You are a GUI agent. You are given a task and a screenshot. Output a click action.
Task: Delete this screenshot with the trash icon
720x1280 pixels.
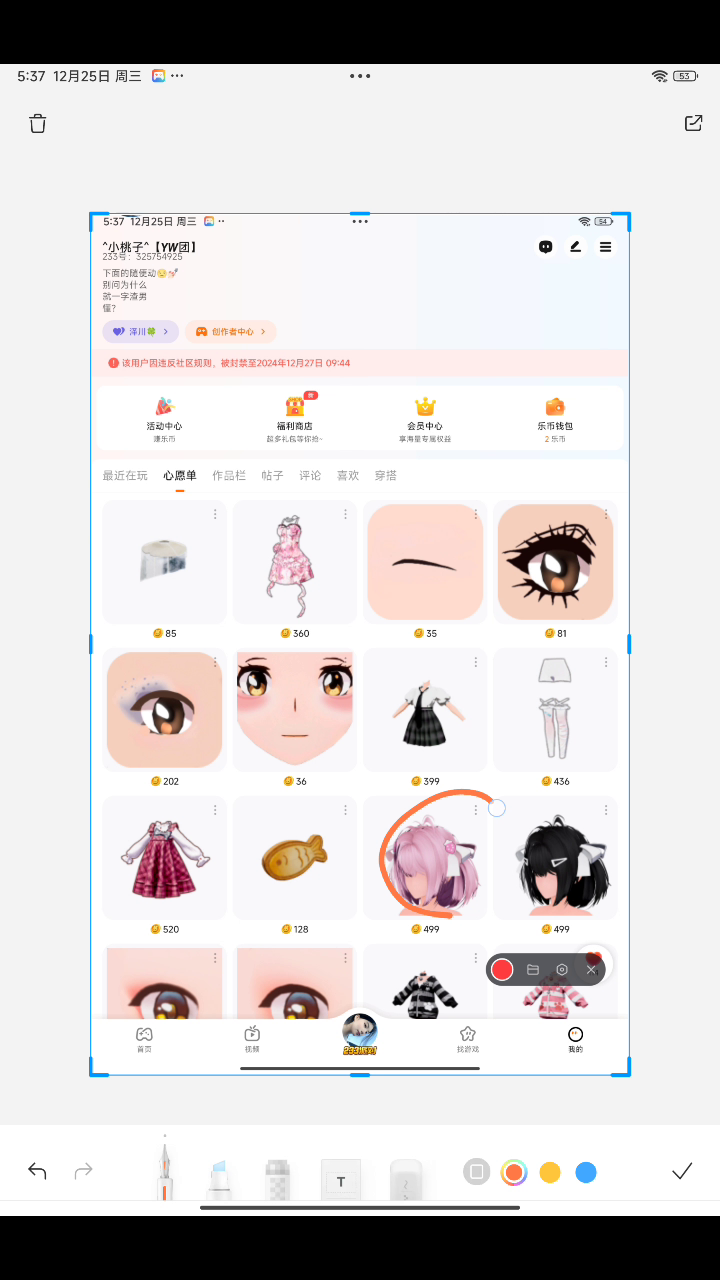pyautogui.click(x=37, y=123)
